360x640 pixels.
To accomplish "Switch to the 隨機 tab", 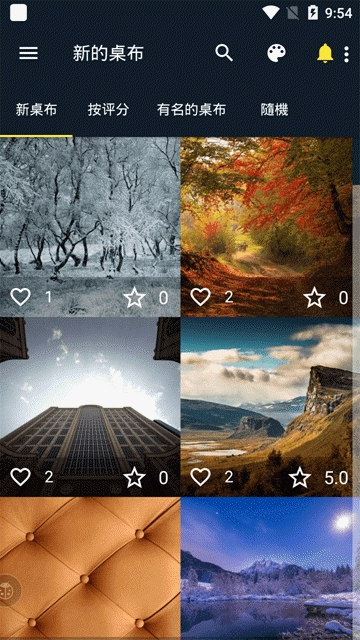I will 274,109.
